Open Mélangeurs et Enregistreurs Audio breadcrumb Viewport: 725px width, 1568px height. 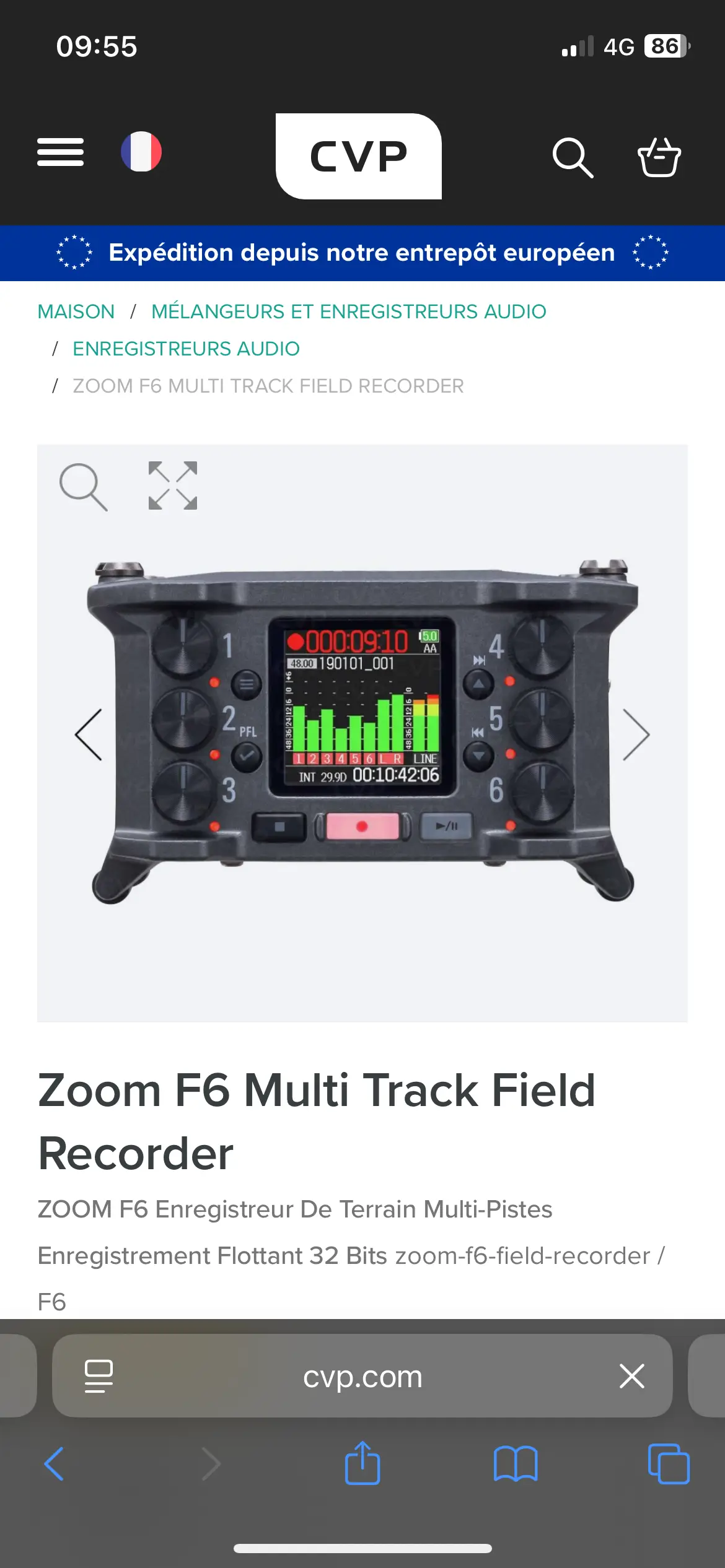tap(348, 311)
